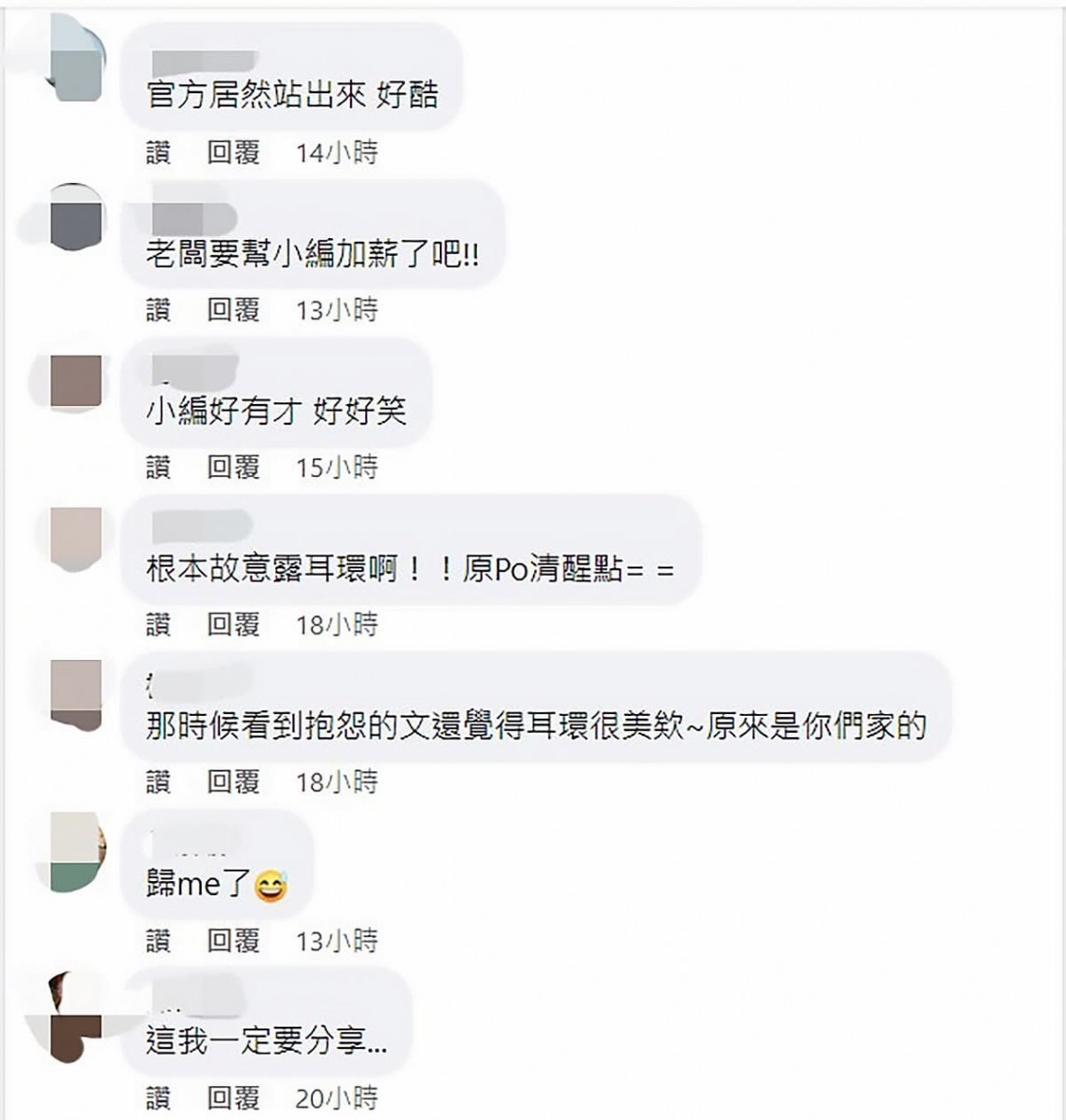Reply to the comment 根本故意露耳環啊
The image size is (1066, 1120).
233,623
